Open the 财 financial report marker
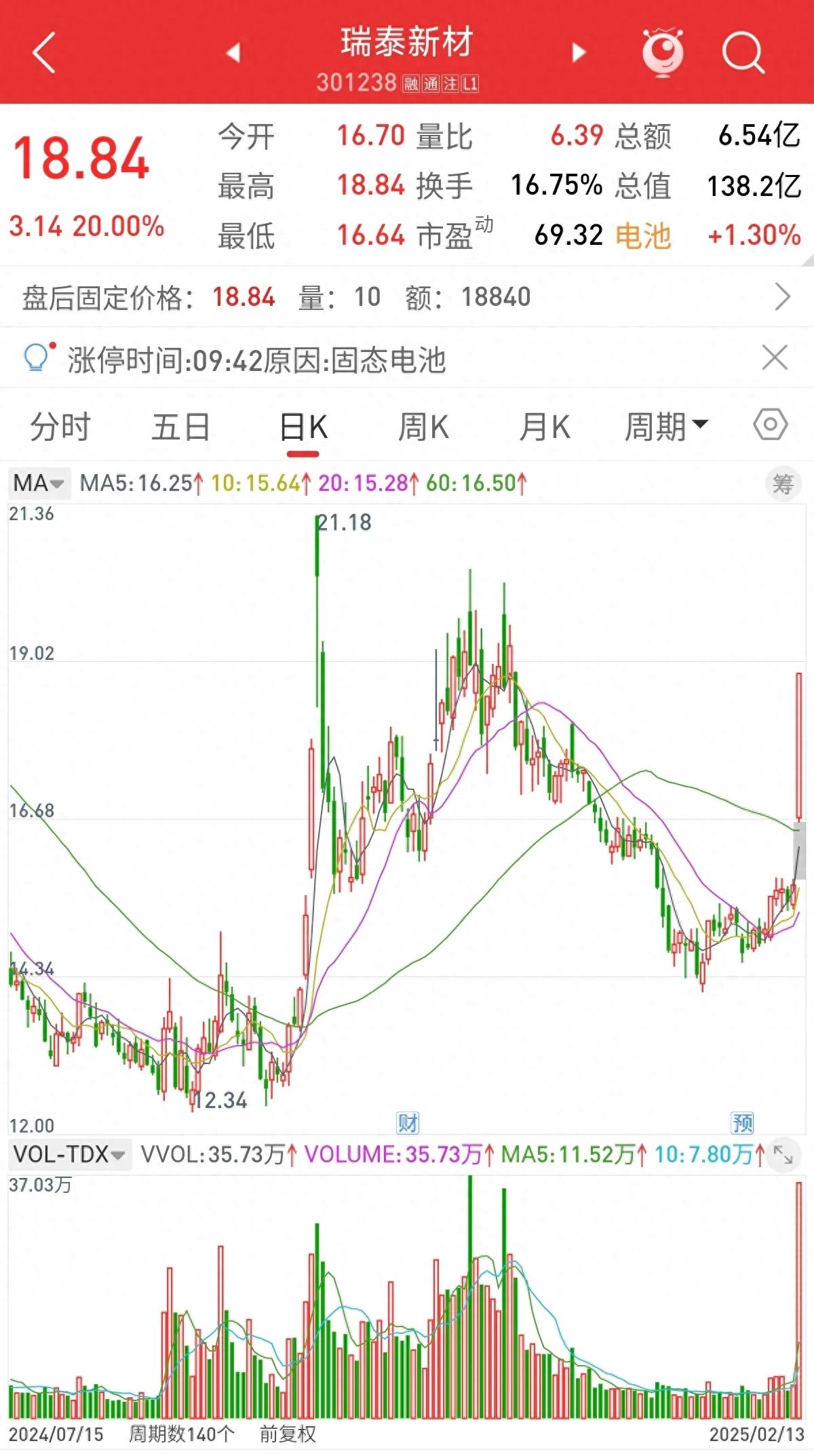The height and width of the screenshot is (1456, 814). tap(408, 1124)
